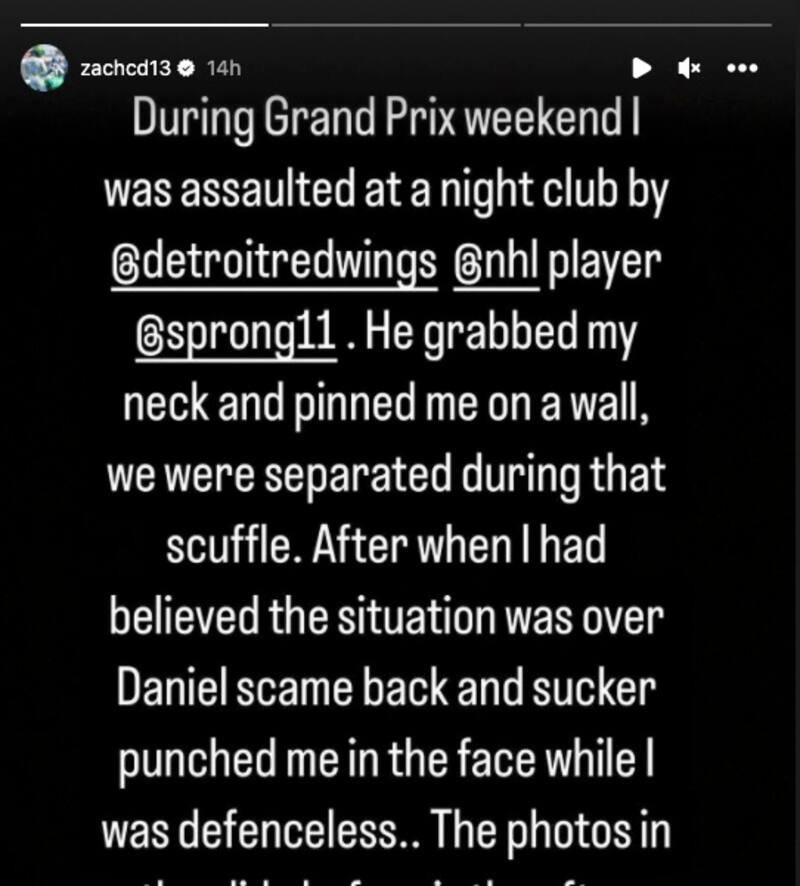Tap the play button for the story

[x=641, y=68]
